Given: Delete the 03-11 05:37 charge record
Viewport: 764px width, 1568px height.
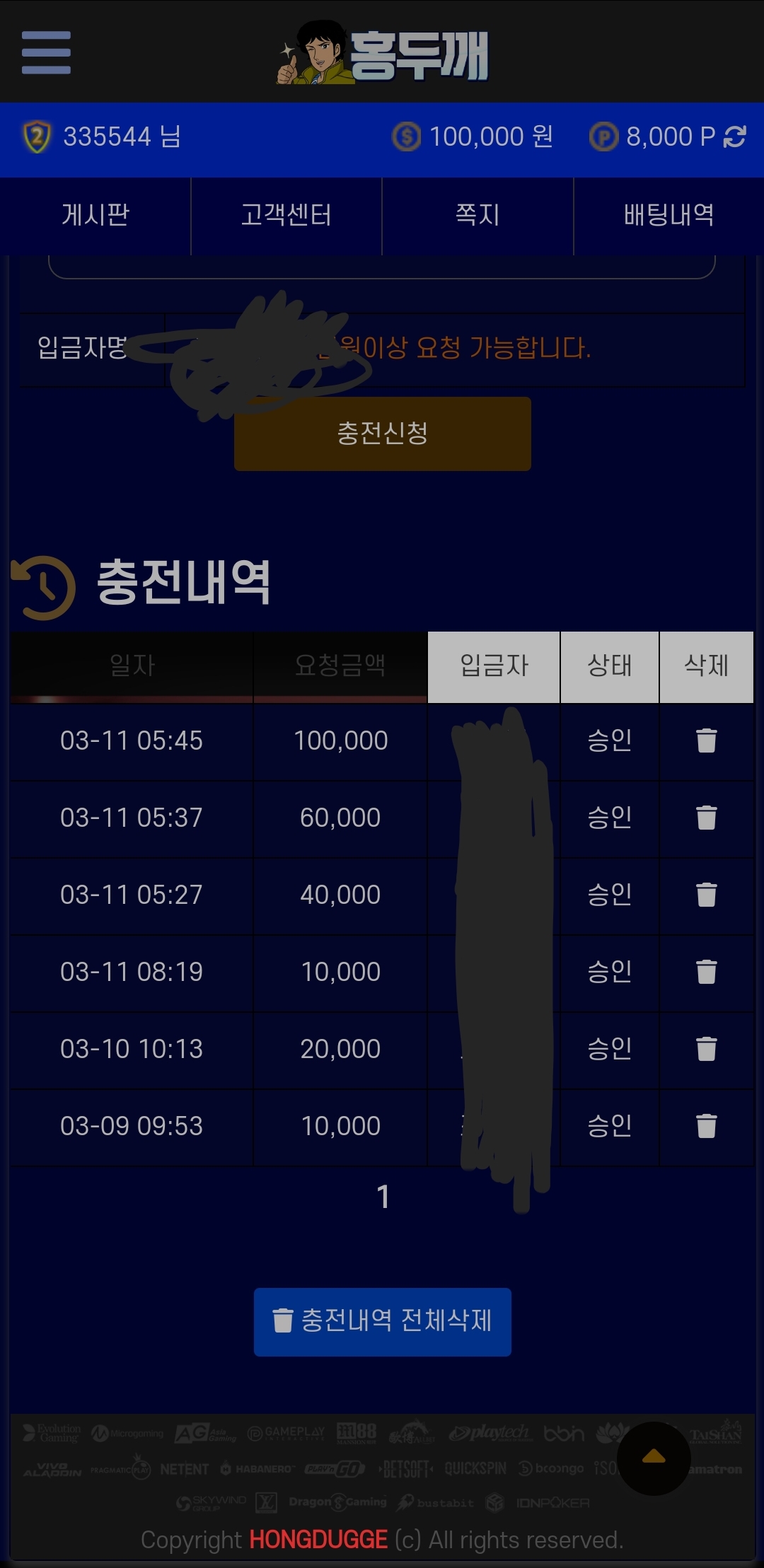Looking at the screenshot, I should 706,818.
